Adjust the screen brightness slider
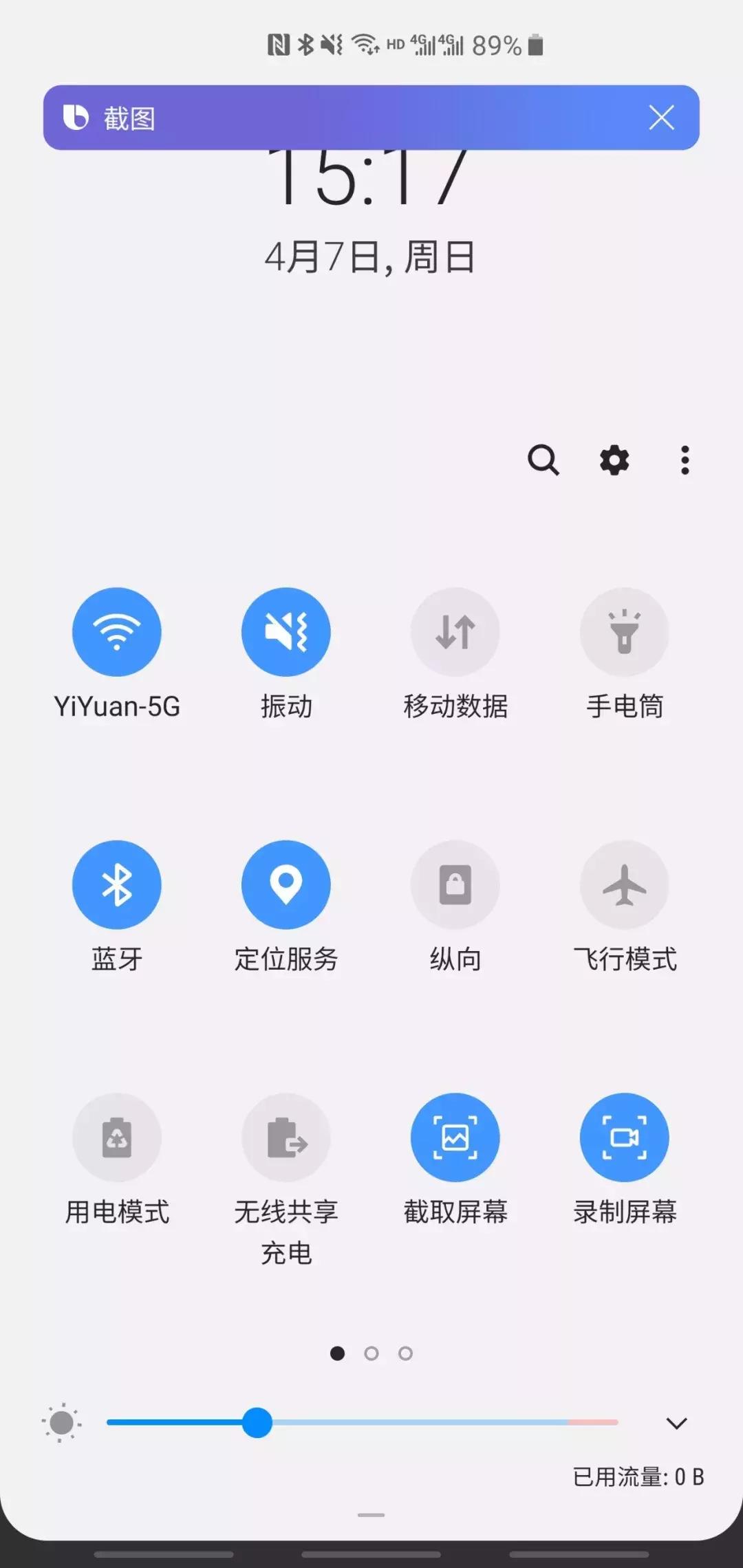Viewport: 743px width, 1568px height. click(258, 1423)
